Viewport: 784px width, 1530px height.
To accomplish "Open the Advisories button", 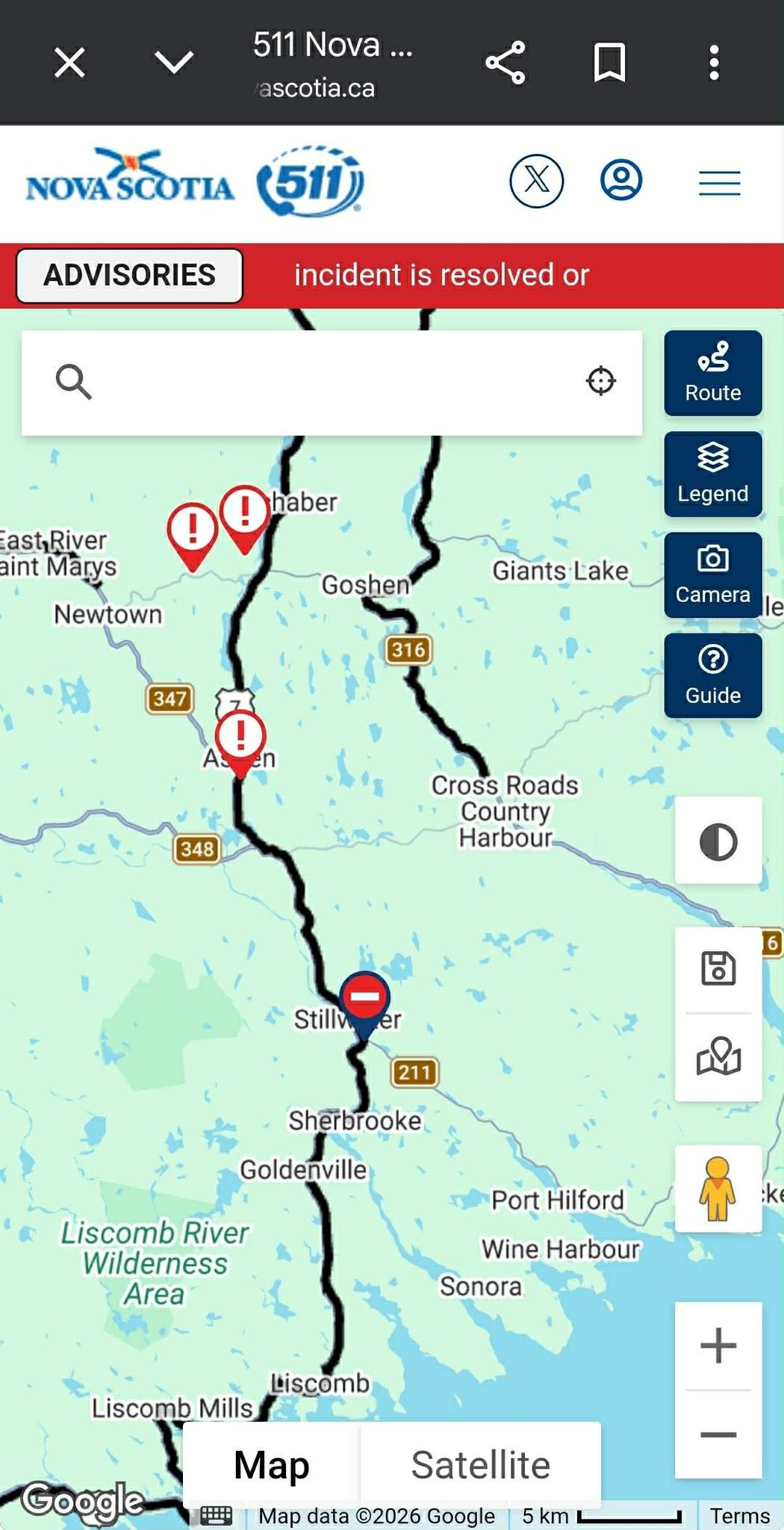I will pos(129,276).
